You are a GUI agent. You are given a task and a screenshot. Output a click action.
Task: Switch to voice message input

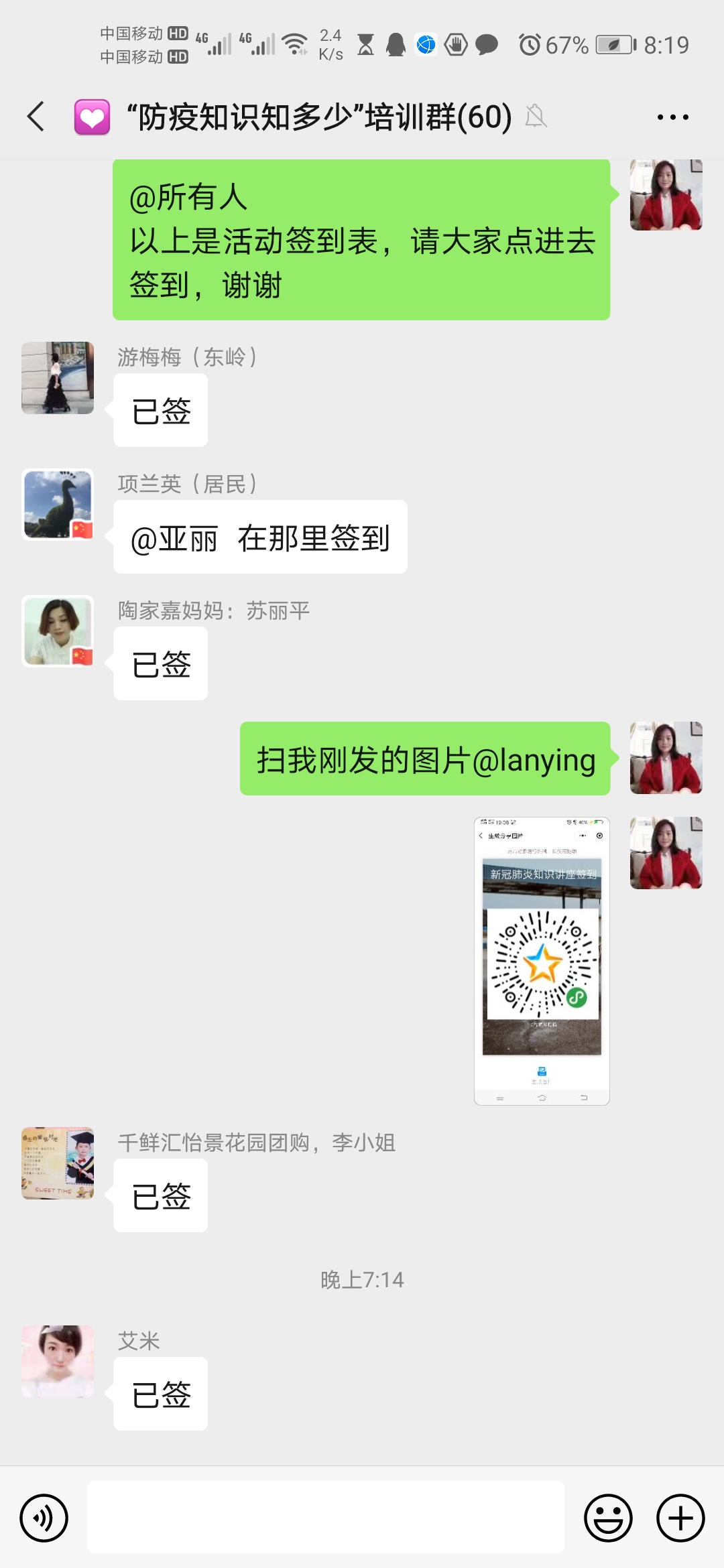44,1518
